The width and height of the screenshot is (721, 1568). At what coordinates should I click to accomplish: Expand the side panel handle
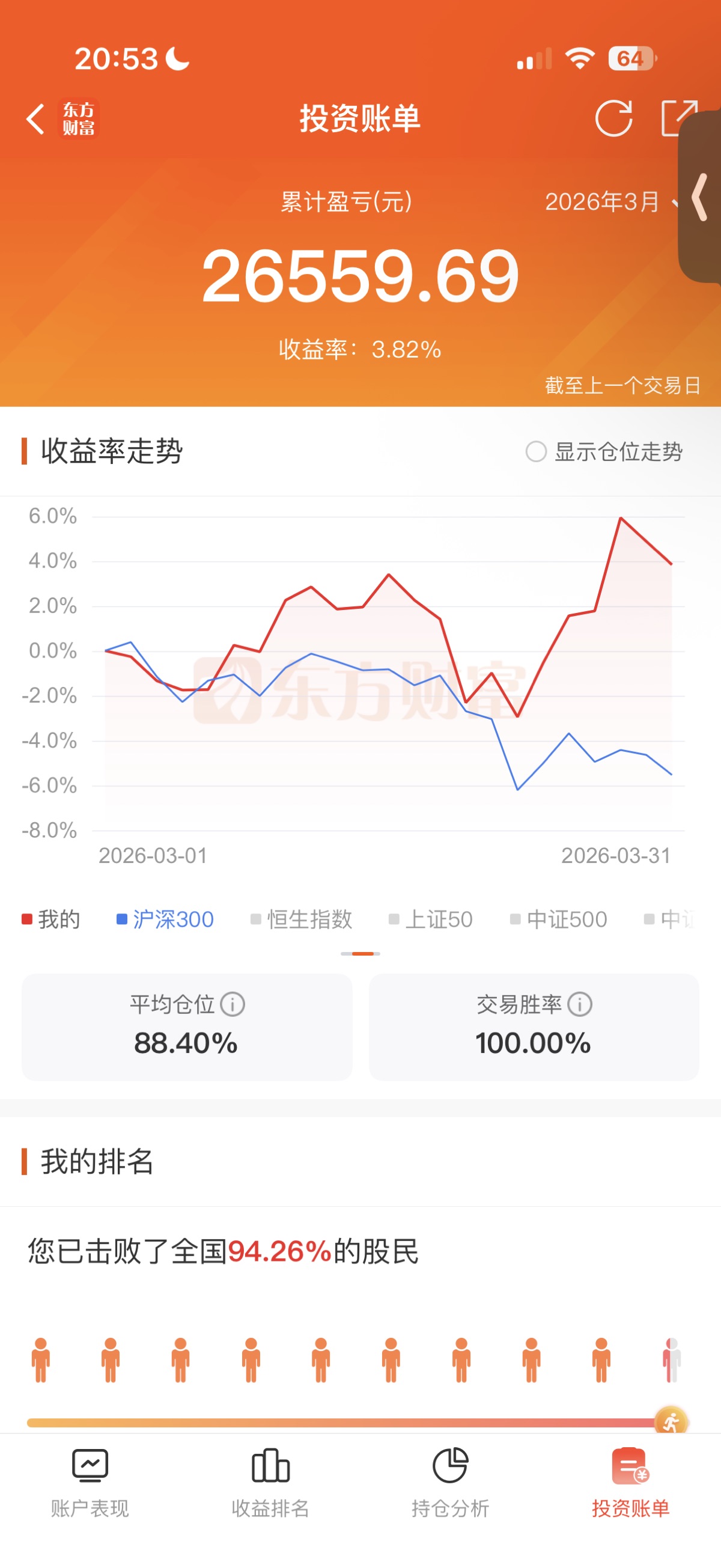pyautogui.click(x=701, y=197)
